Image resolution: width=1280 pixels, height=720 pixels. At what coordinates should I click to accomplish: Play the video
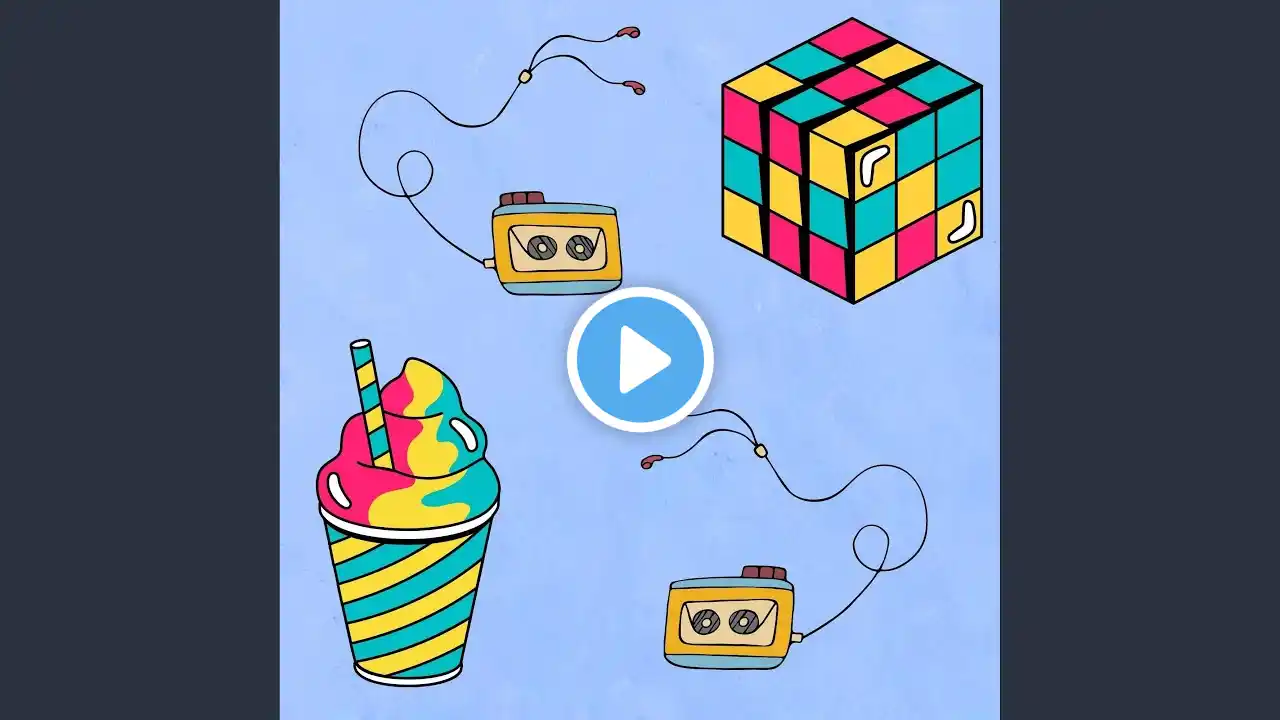point(640,359)
